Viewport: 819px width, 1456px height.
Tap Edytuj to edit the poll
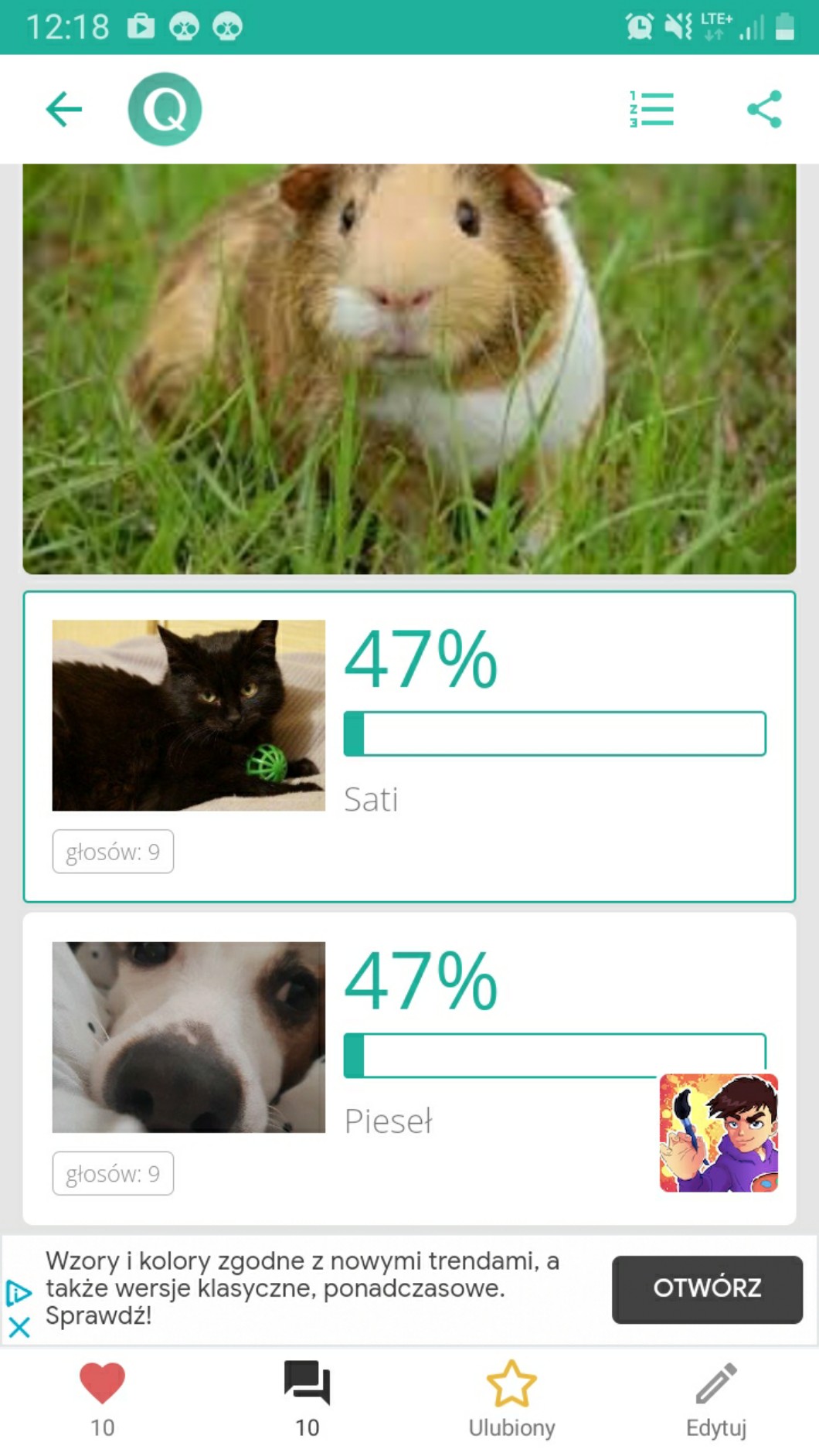[x=716, y=1383]
